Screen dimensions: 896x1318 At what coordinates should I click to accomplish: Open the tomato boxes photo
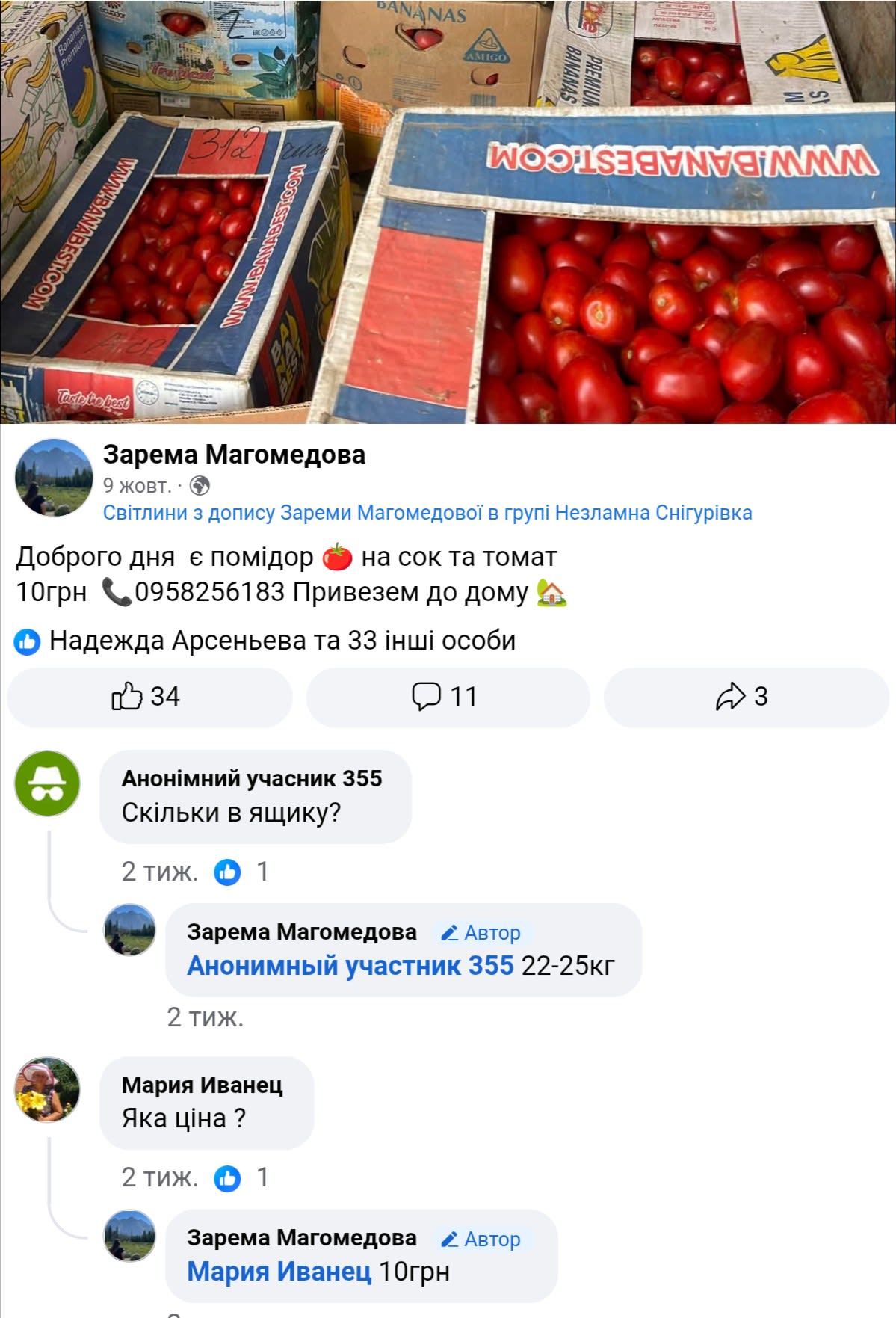(x=448, y=212)
